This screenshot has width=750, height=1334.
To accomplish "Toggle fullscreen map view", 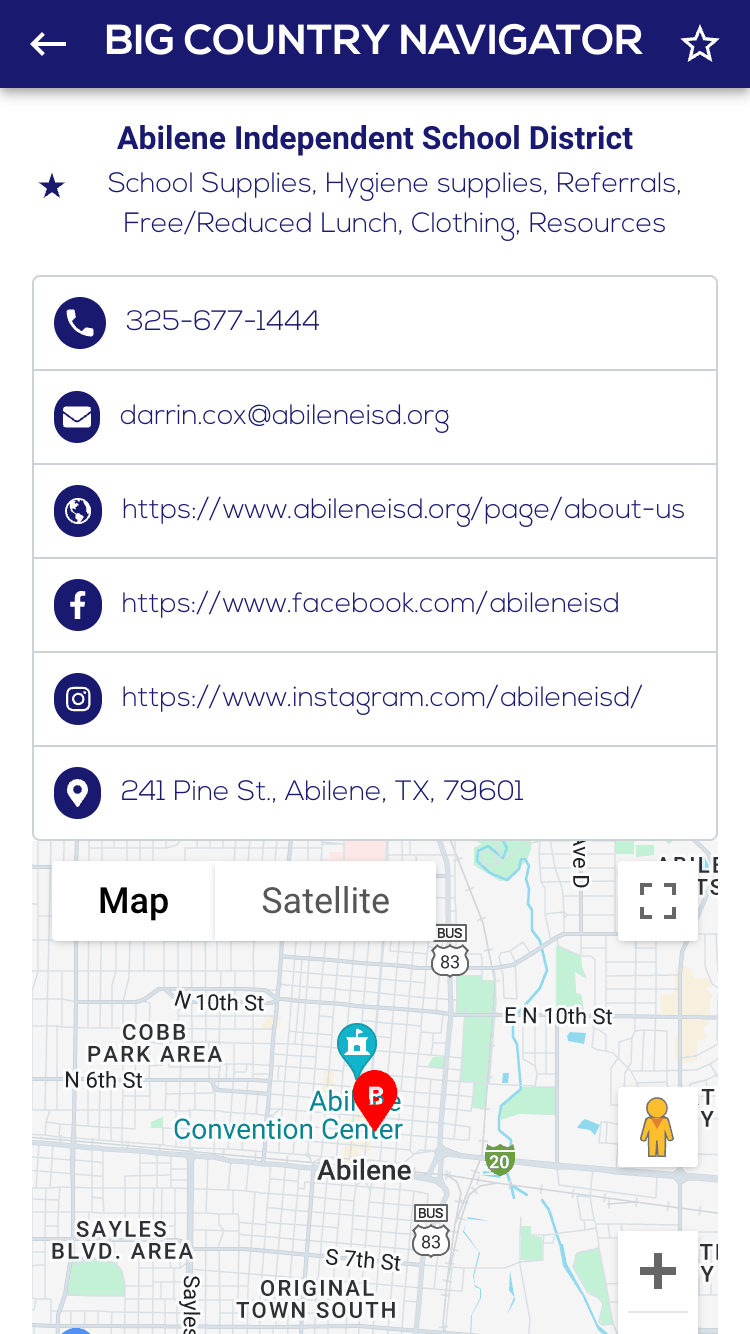I will [657, 901].
